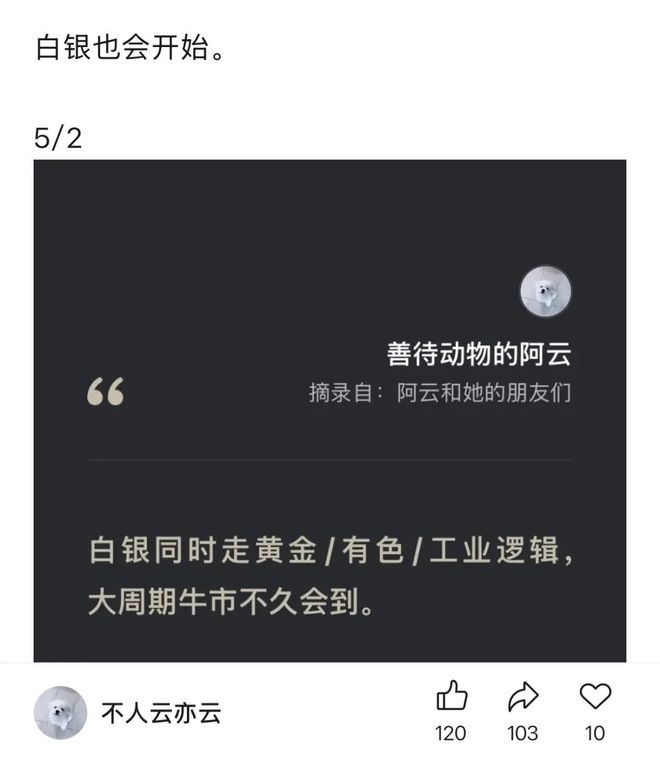Image resolution: width=660 pixels, height=761 pixels.
Task: Tap the heart icon to favorite the post
Action: pyautogui.click(x=595, y=696)
